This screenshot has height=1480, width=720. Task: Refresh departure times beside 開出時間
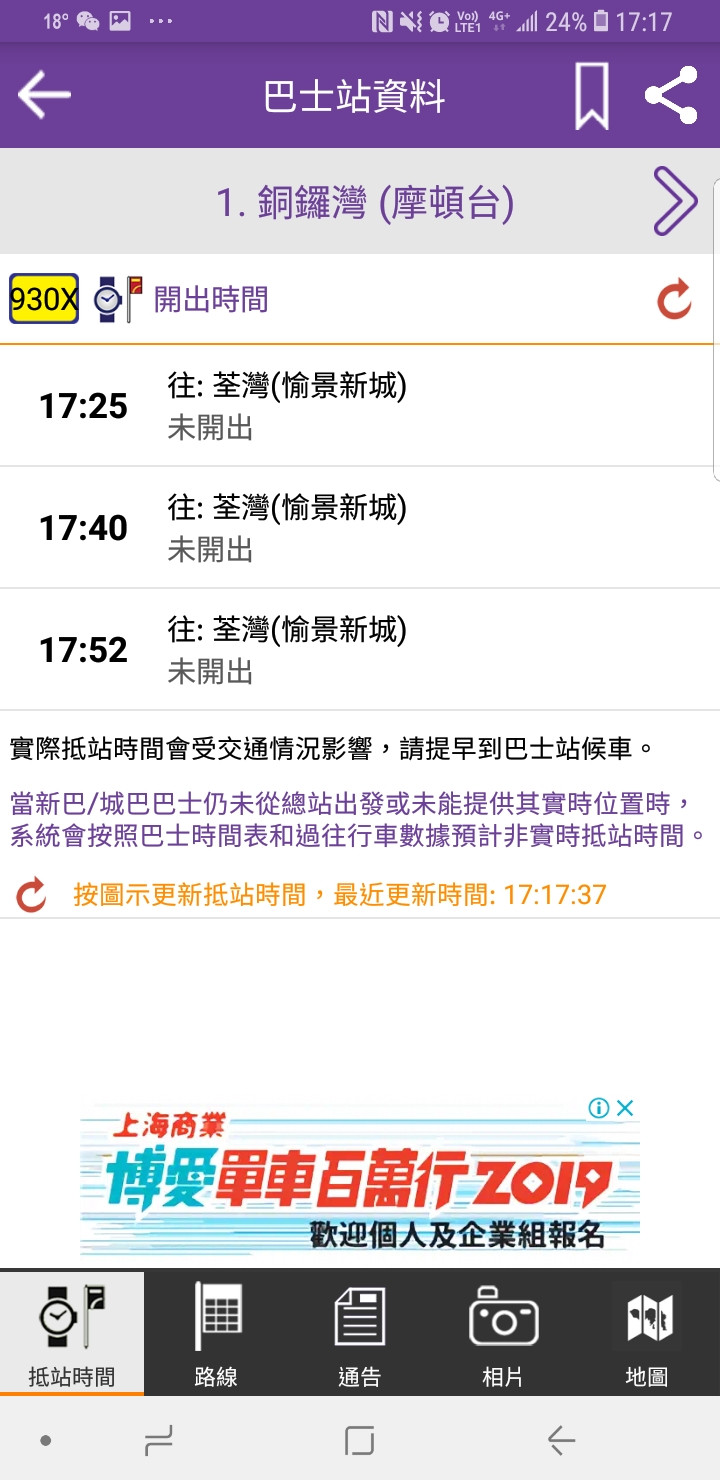click(675, 300)
